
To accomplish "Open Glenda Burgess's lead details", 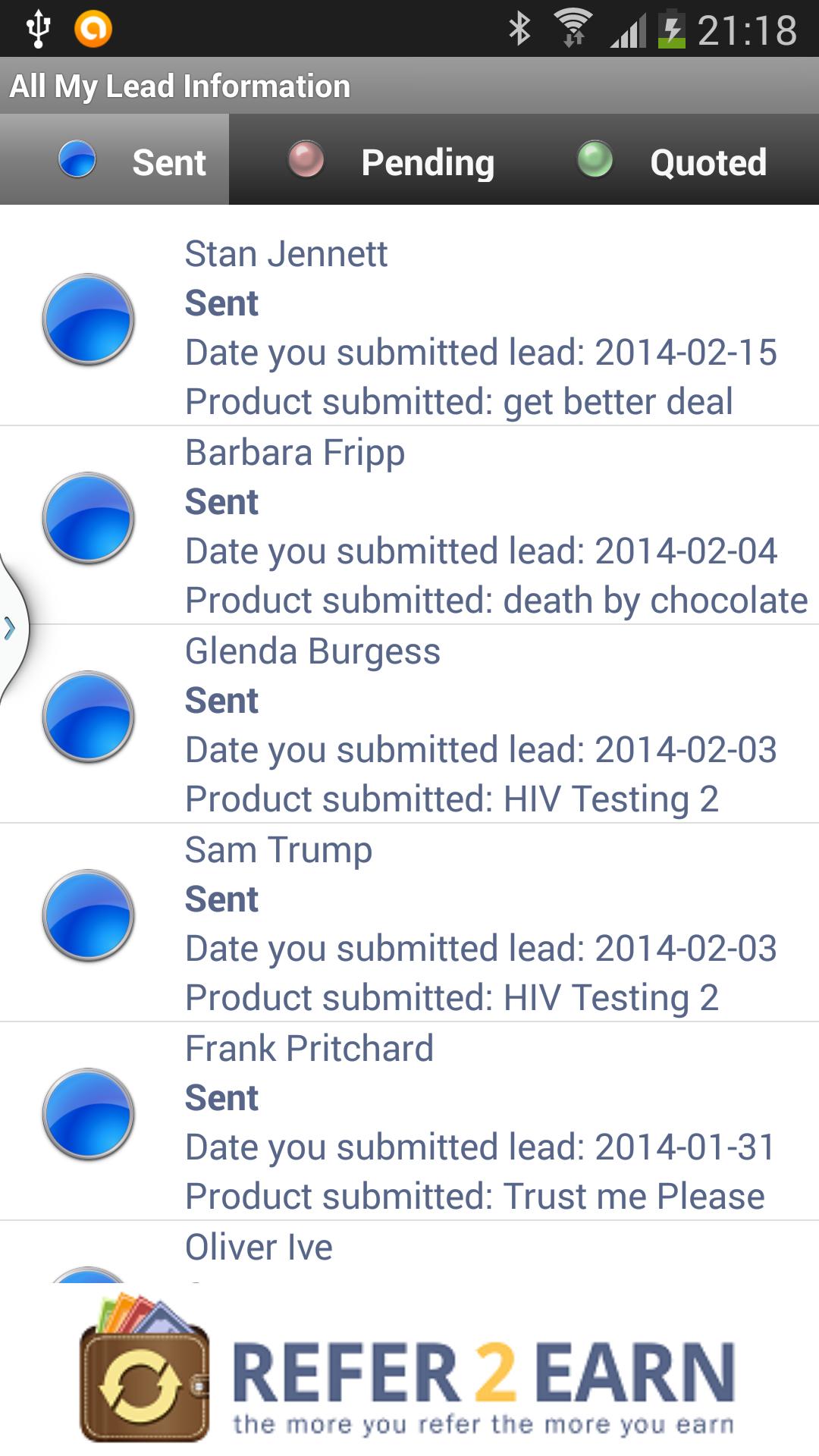I will (409, 723).
